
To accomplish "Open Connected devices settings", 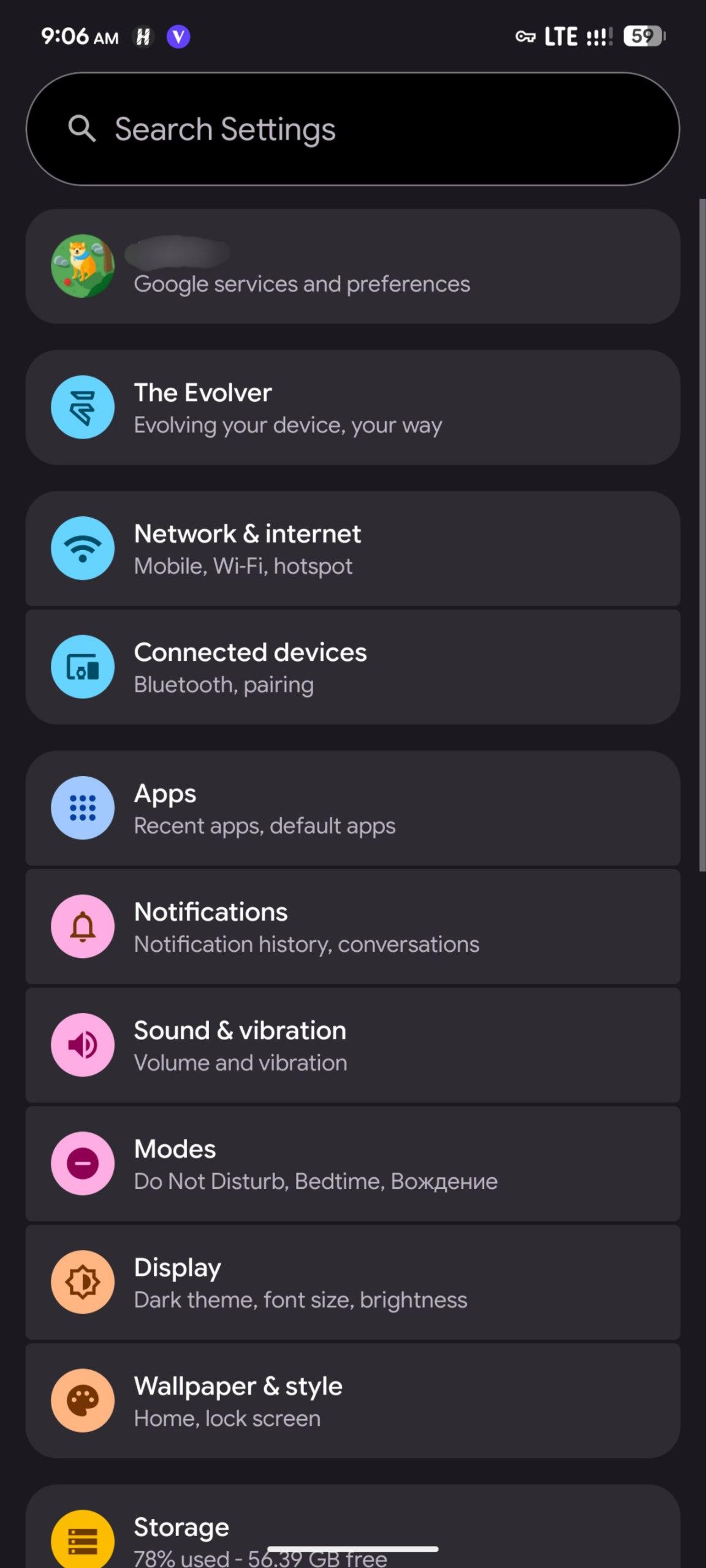I will 352,667.
